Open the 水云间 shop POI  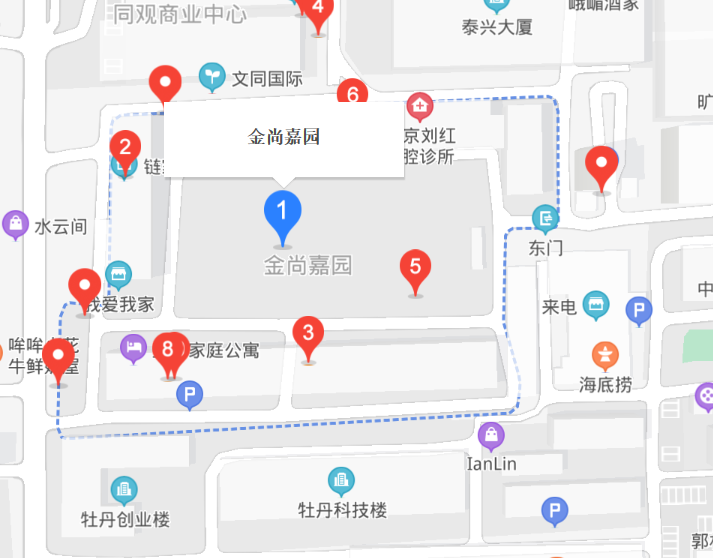(16, 226)
